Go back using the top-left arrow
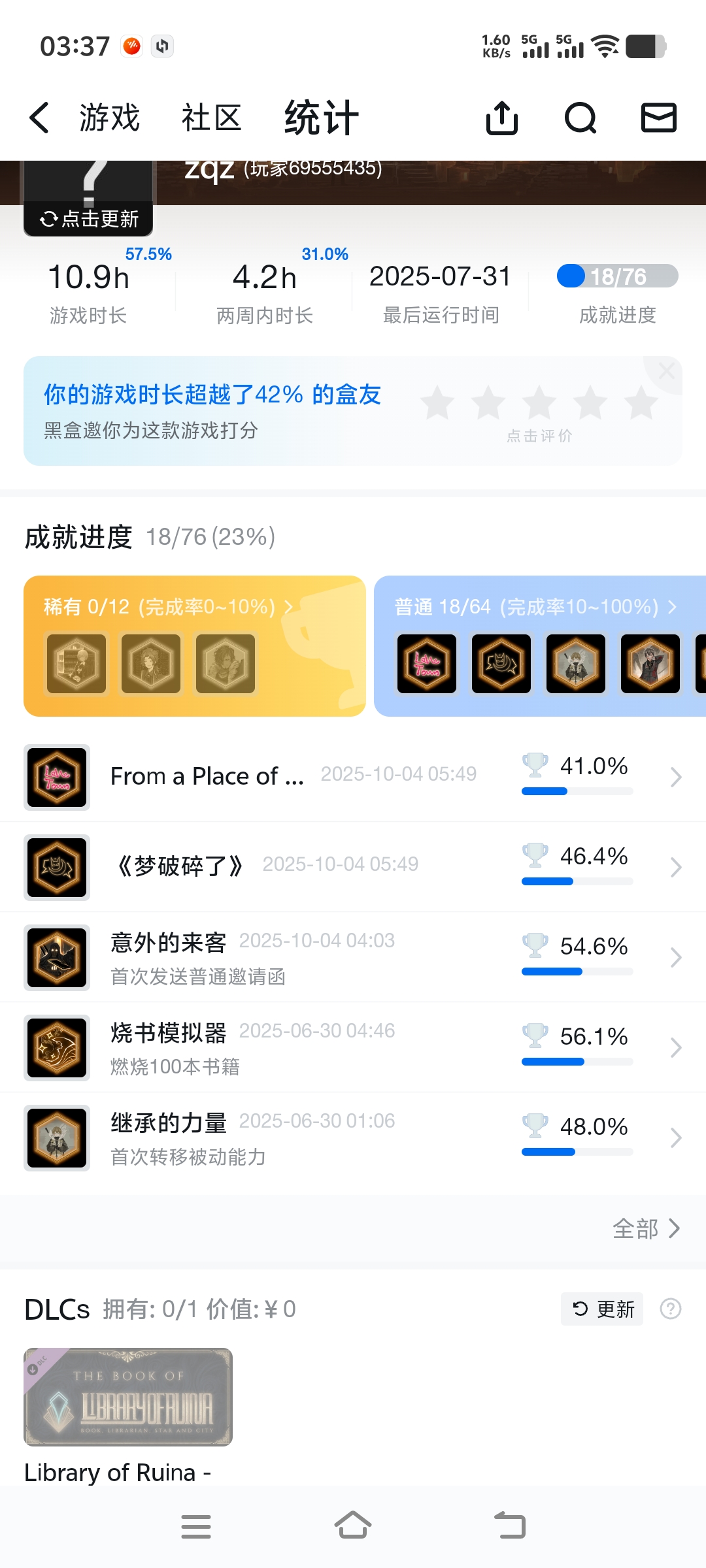 (39, 118)
